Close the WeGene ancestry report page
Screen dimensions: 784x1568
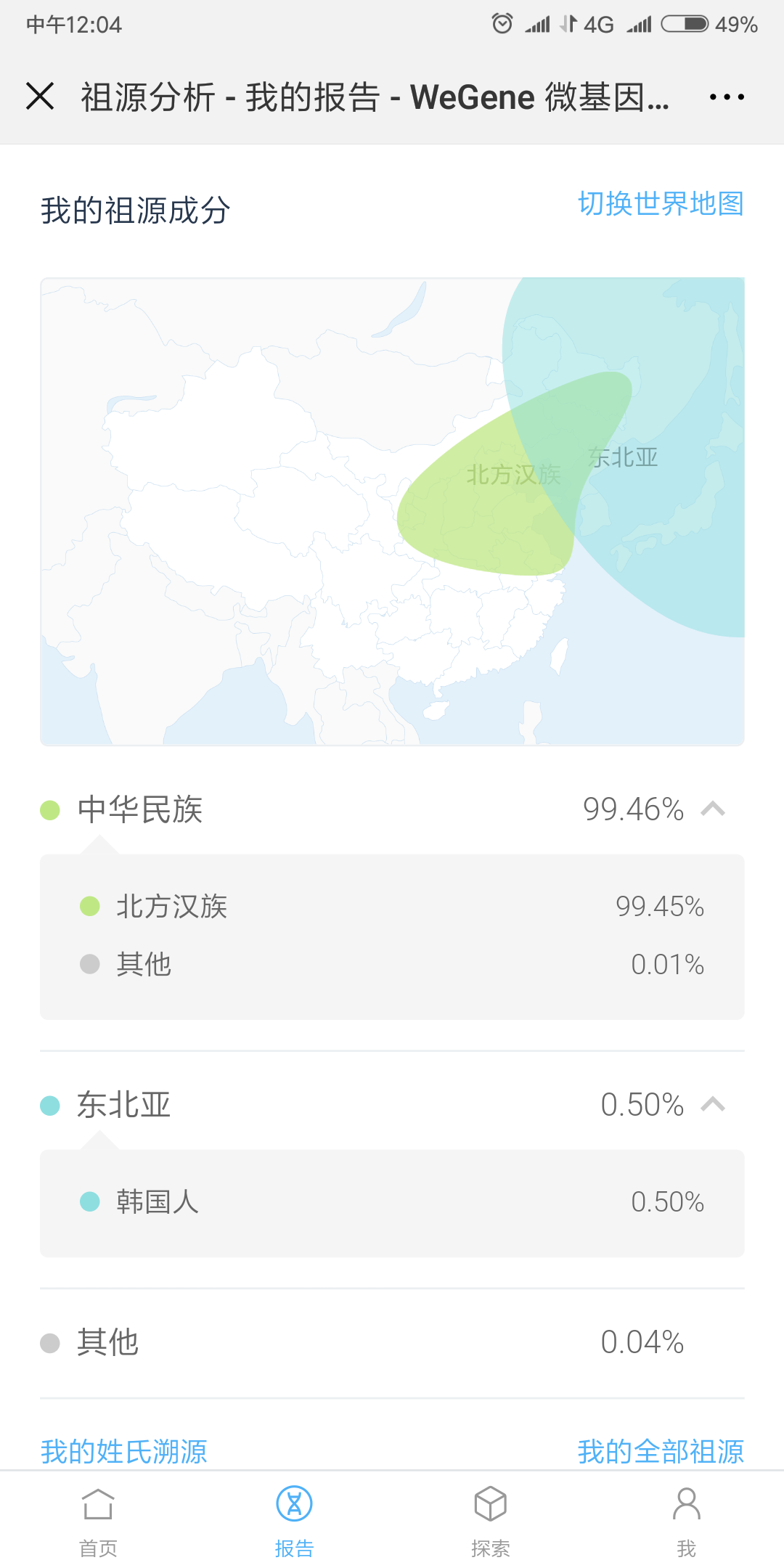(40, 96)
